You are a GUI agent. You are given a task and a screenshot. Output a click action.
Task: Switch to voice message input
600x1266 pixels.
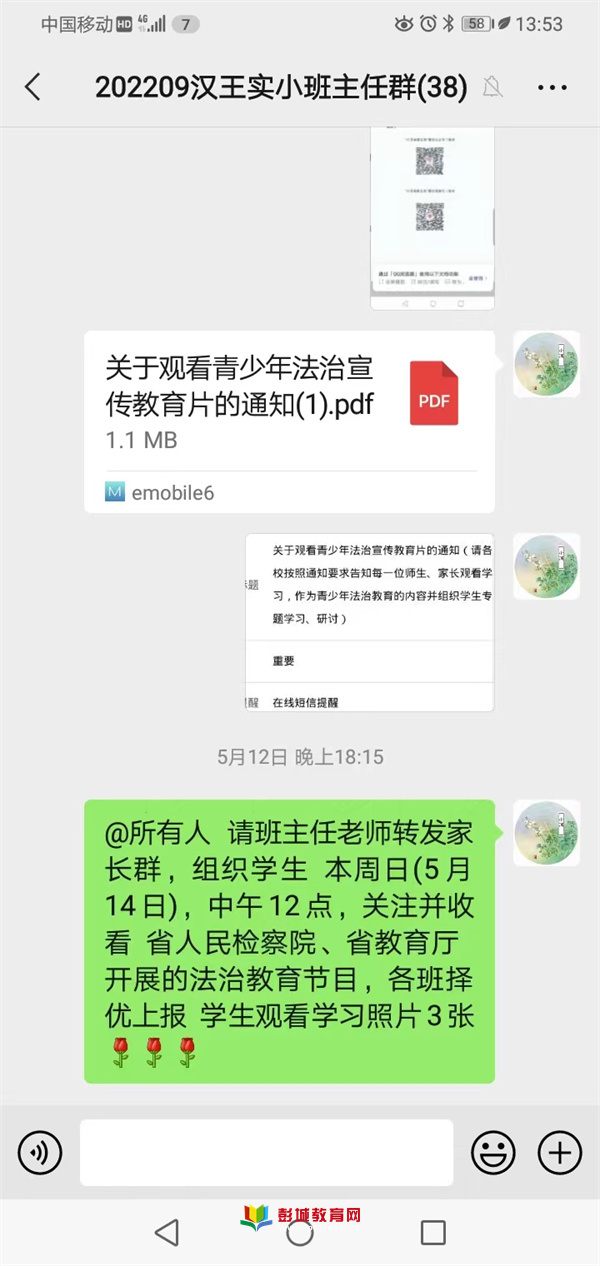tap(40, 1153)
